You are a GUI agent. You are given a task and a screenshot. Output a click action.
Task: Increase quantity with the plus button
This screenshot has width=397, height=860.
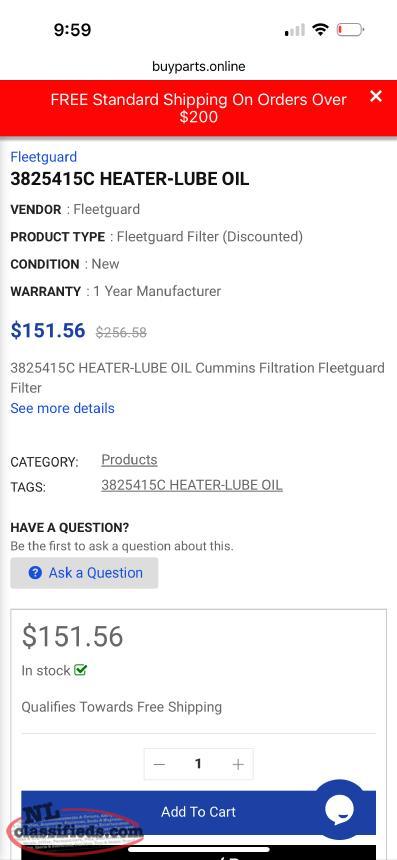point(238,764)
